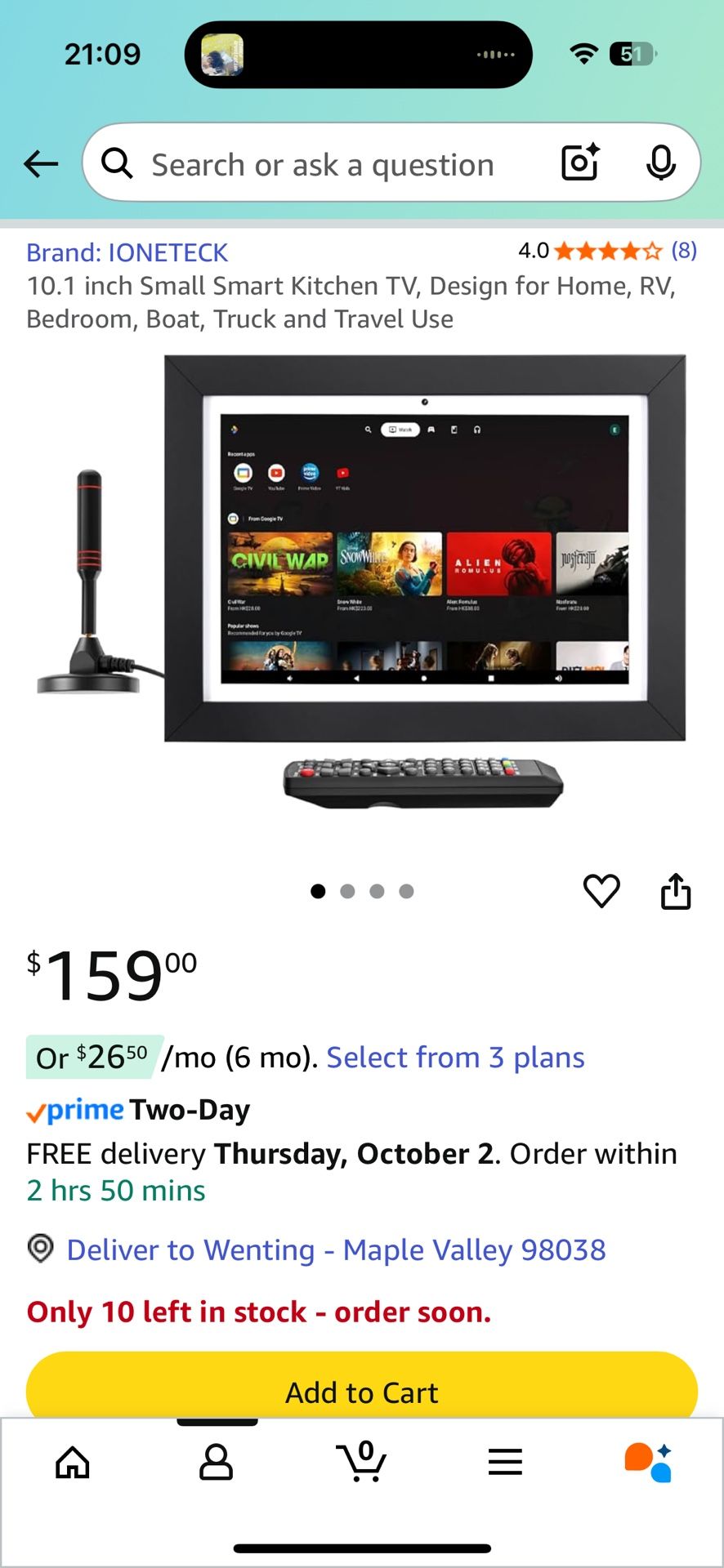Share this product
The height and width of the screenshot is (1568, 724).
tap(675, 891)
